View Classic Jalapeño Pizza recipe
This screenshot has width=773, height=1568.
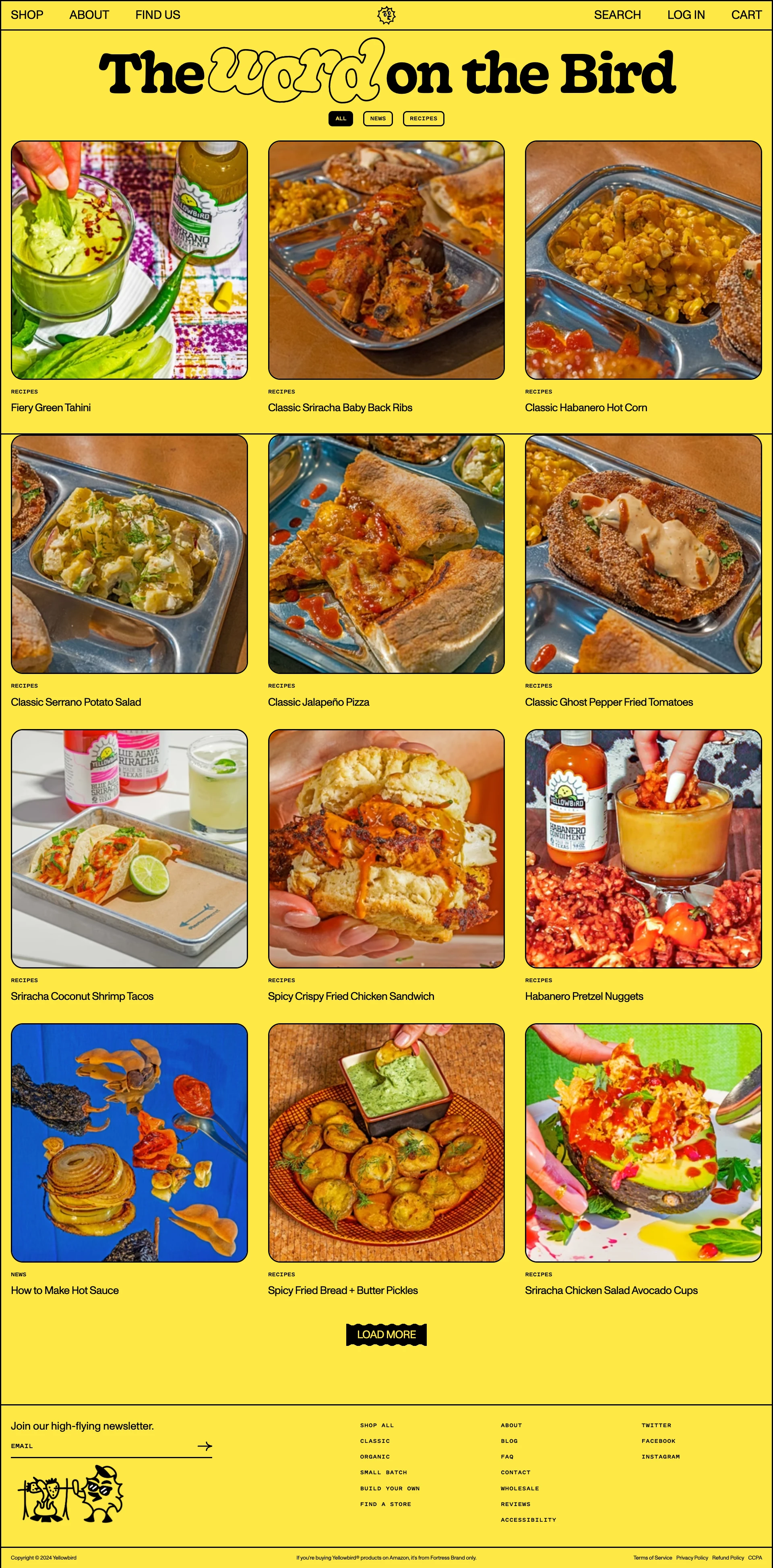point(386,554)
